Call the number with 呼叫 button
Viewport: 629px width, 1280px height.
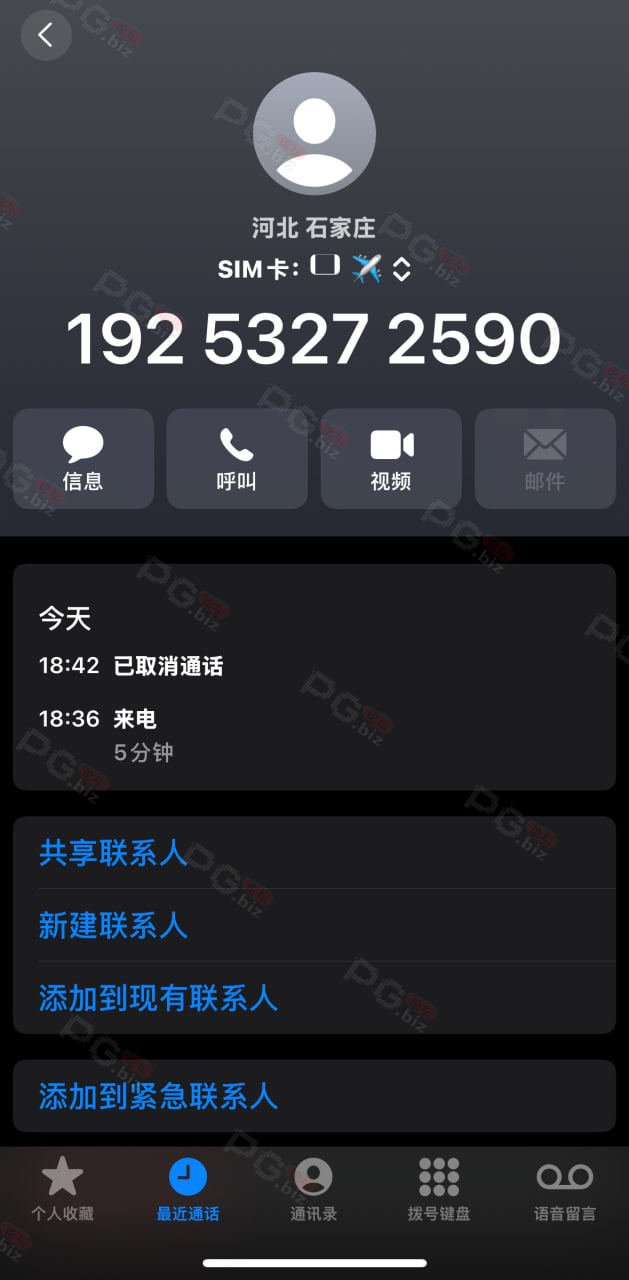[237, 459]
